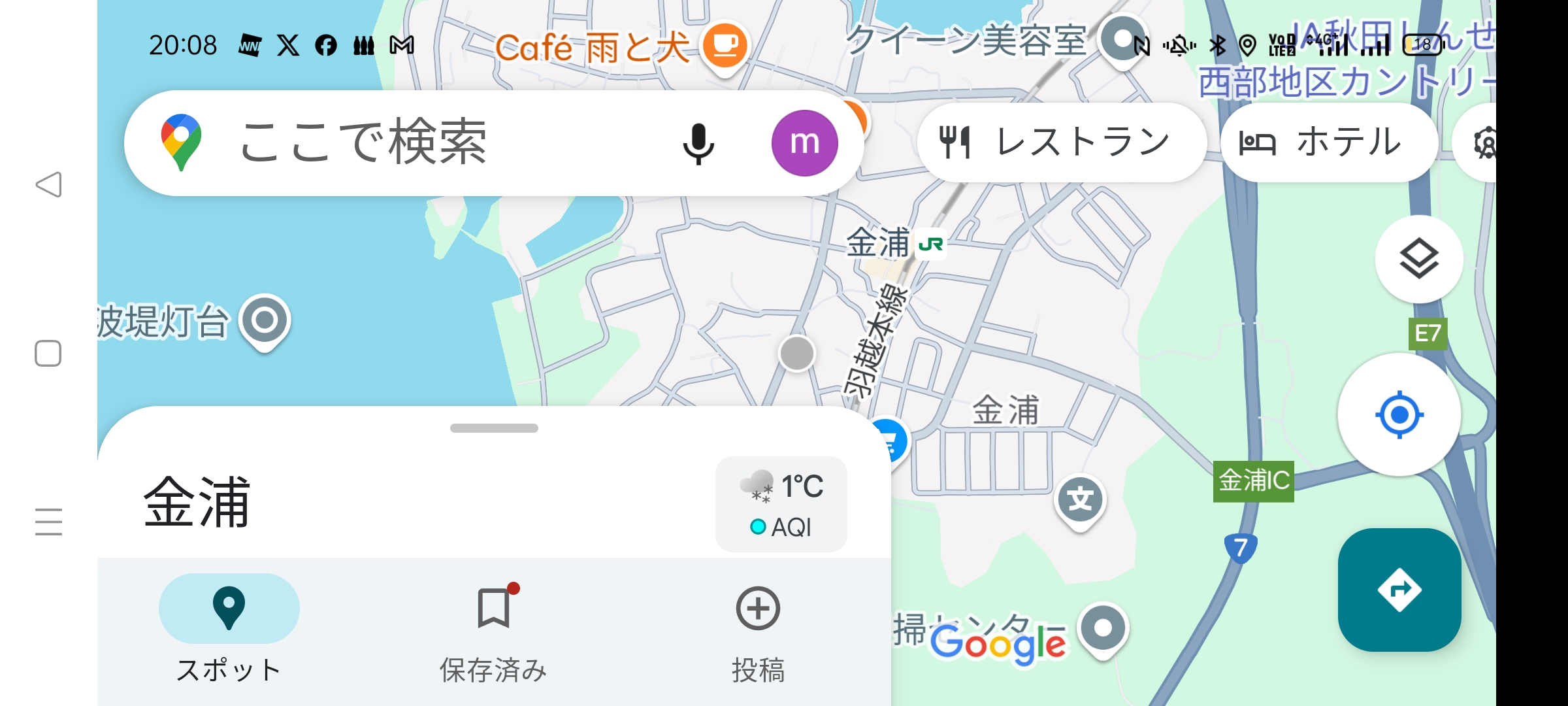Switch to the 保存済み tab
Viewport: 1568px width, 706px height.
click(493, 628)
